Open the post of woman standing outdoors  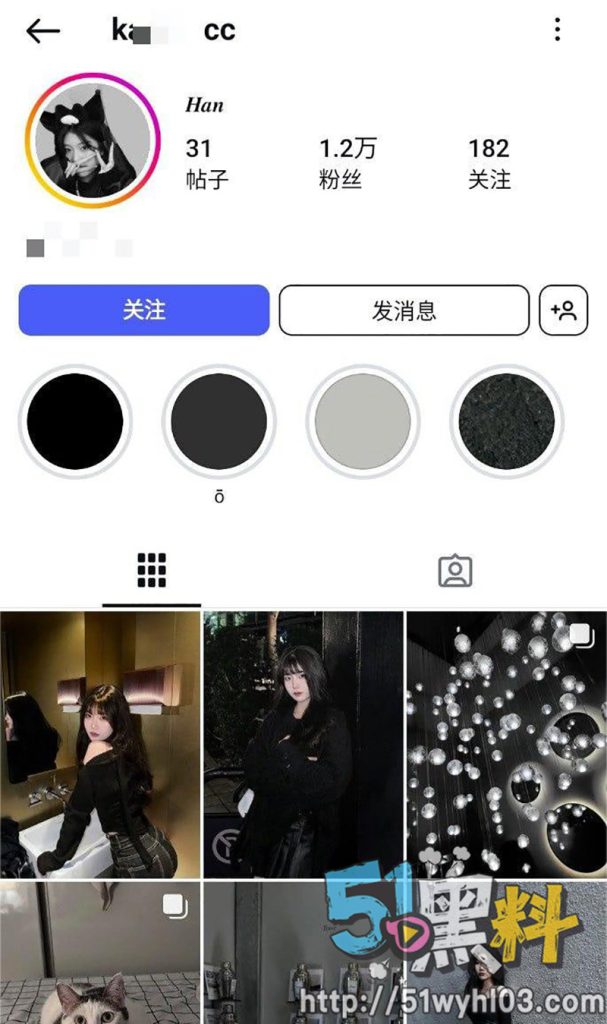click(x=303, y=745)
